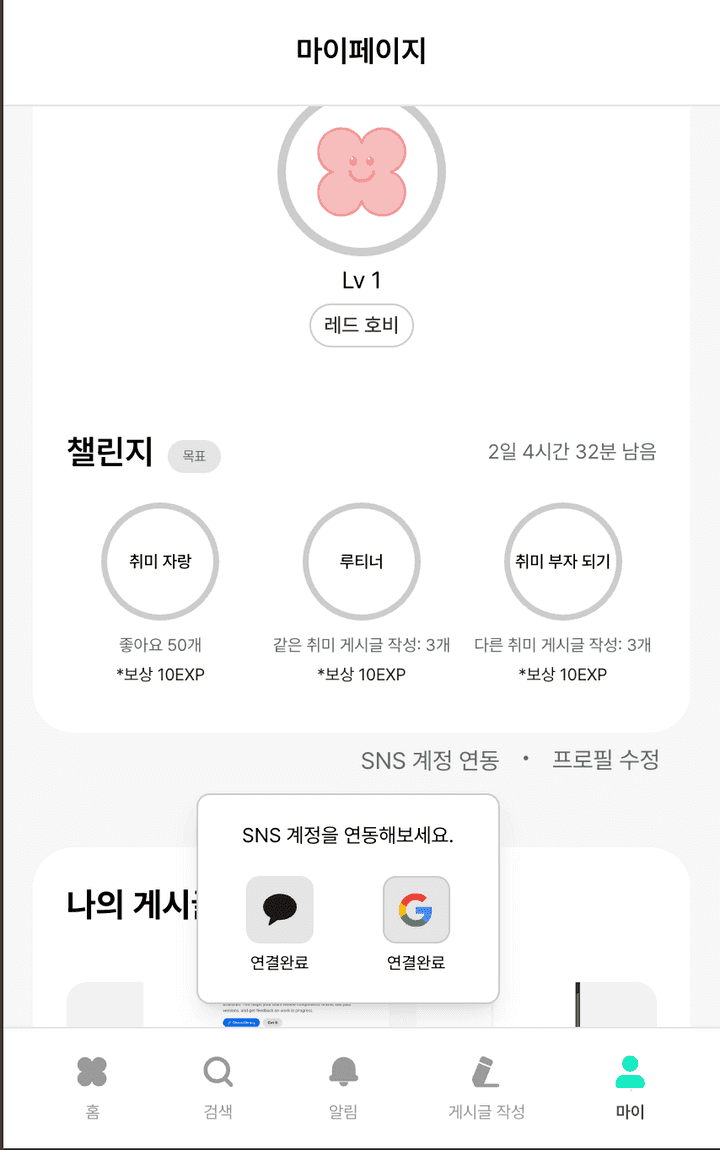
Task: Select the 마이 tab
Action: [x=630, y=1086]
